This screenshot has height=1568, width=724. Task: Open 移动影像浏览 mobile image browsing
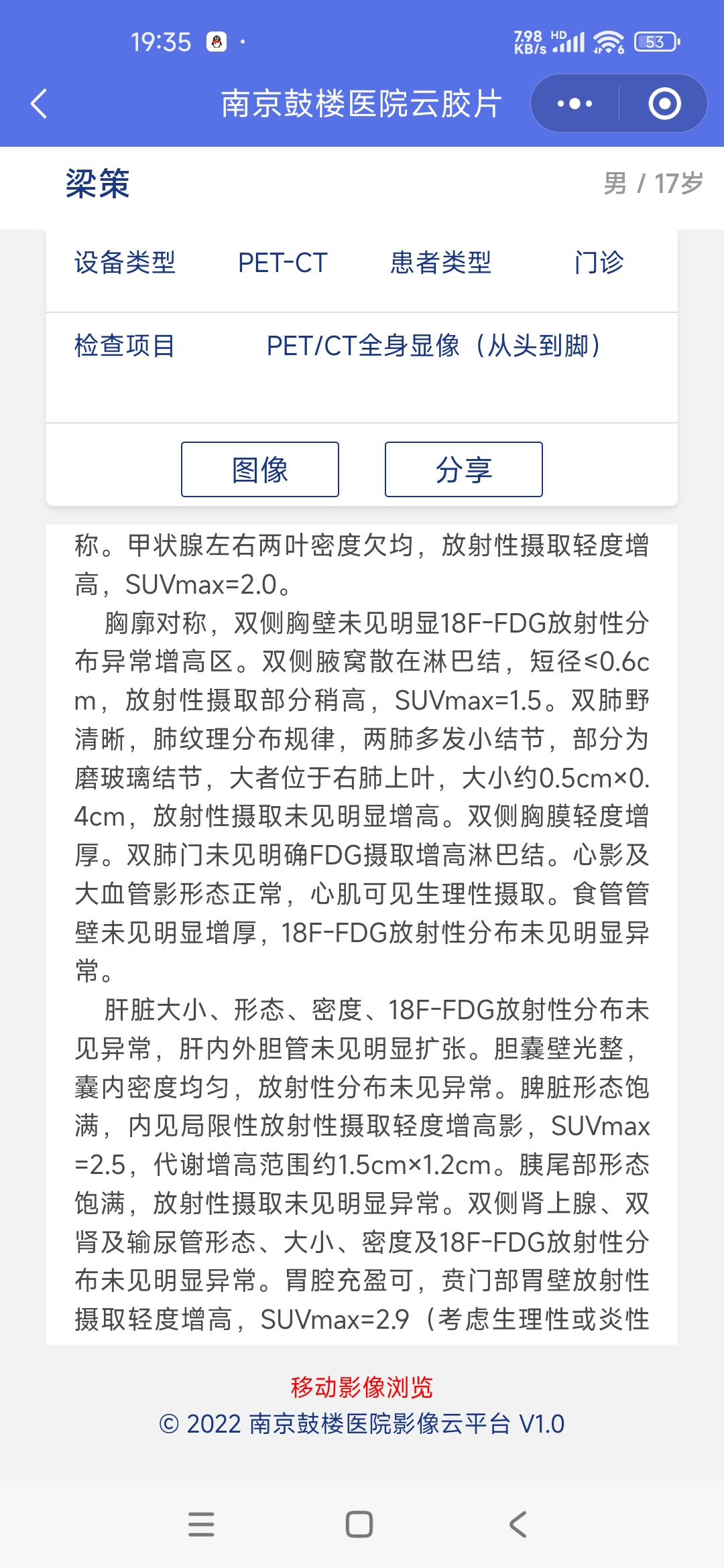(x=361, y=1387)
